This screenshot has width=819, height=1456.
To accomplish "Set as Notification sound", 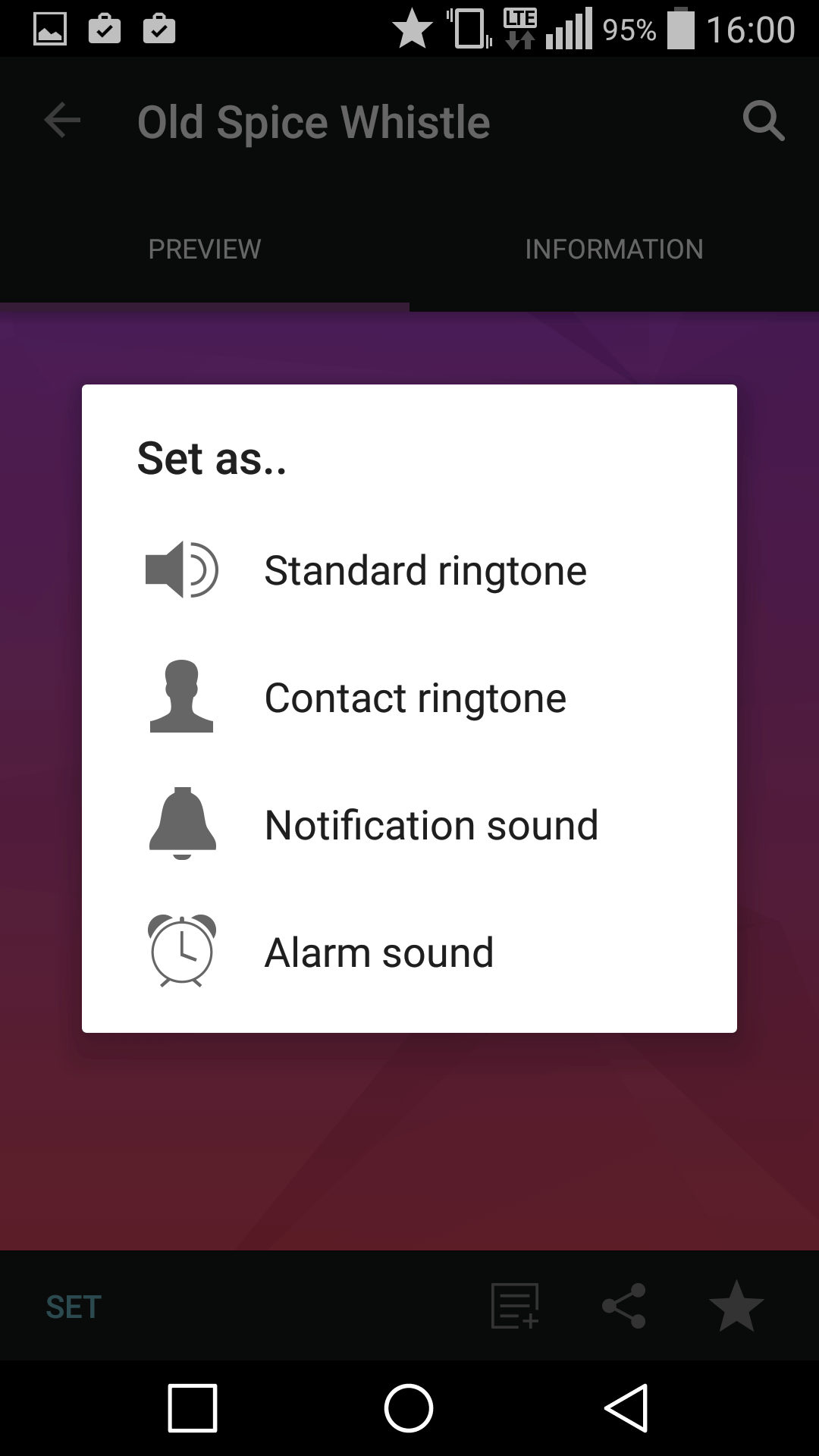I will [x=409, y=825].
